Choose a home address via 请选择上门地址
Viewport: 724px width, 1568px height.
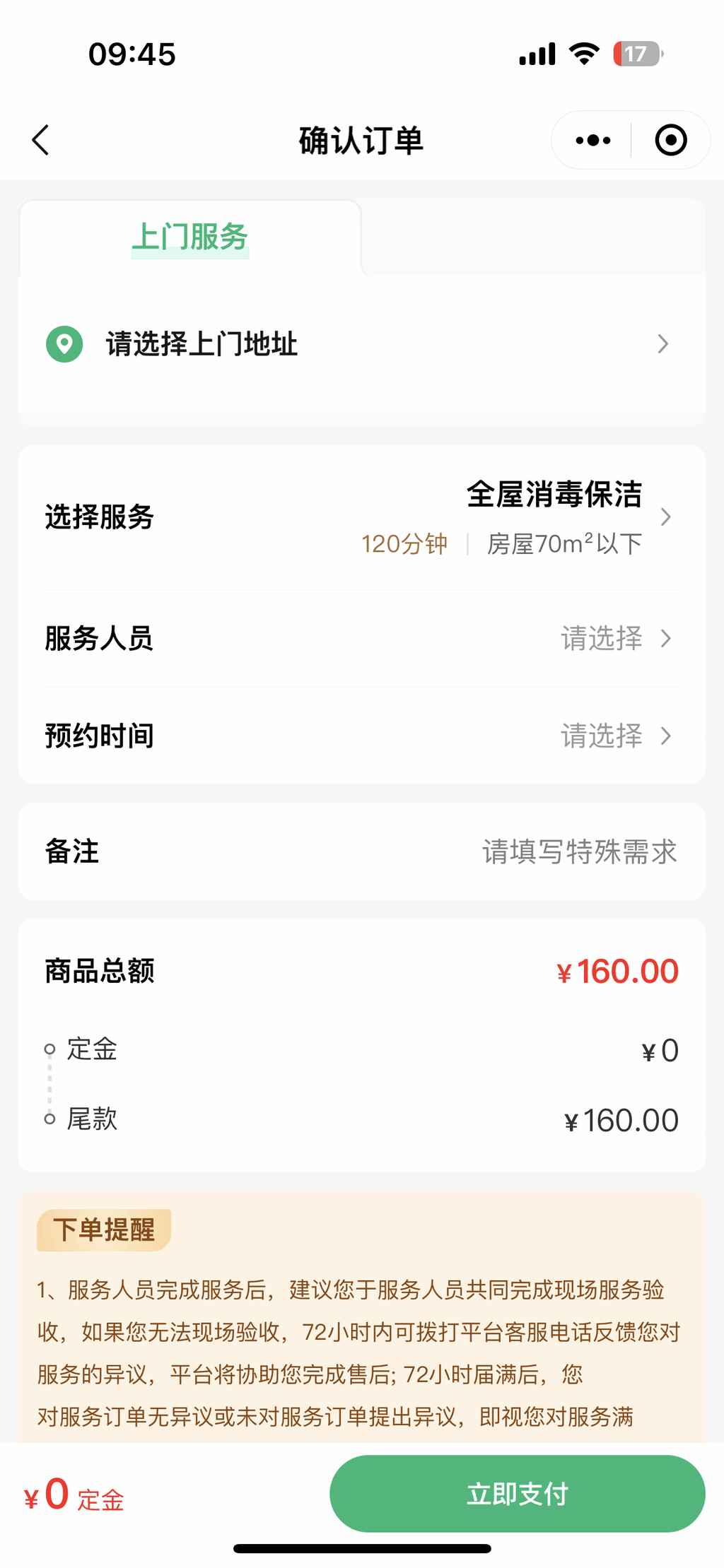click(361, 344)
